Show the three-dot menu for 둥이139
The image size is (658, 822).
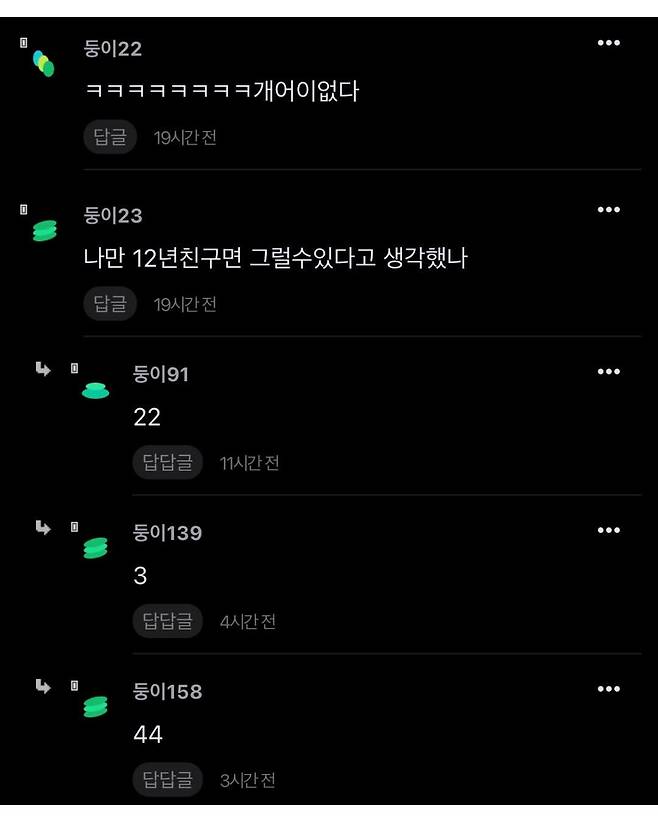coord(608,530)
